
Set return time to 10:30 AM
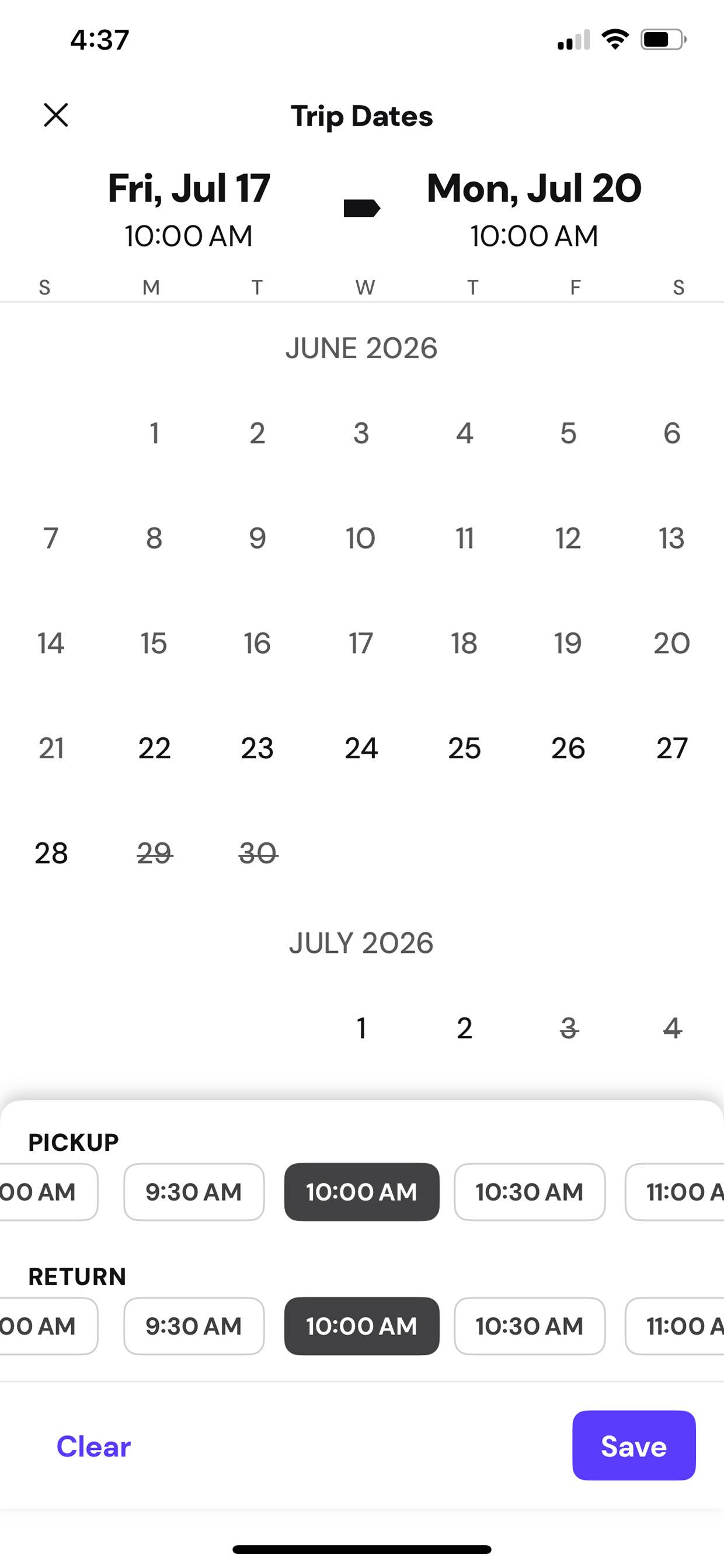(x=530, y=1326)
